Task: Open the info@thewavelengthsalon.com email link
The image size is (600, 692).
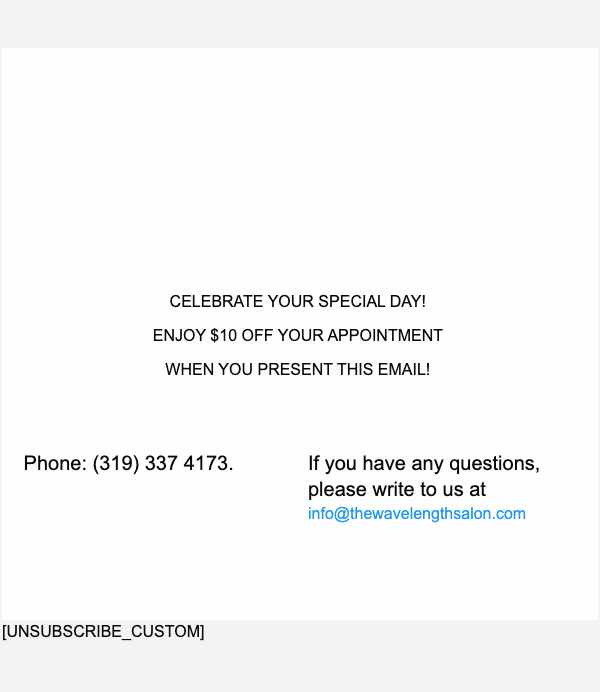Action: [x=416, y=514]
